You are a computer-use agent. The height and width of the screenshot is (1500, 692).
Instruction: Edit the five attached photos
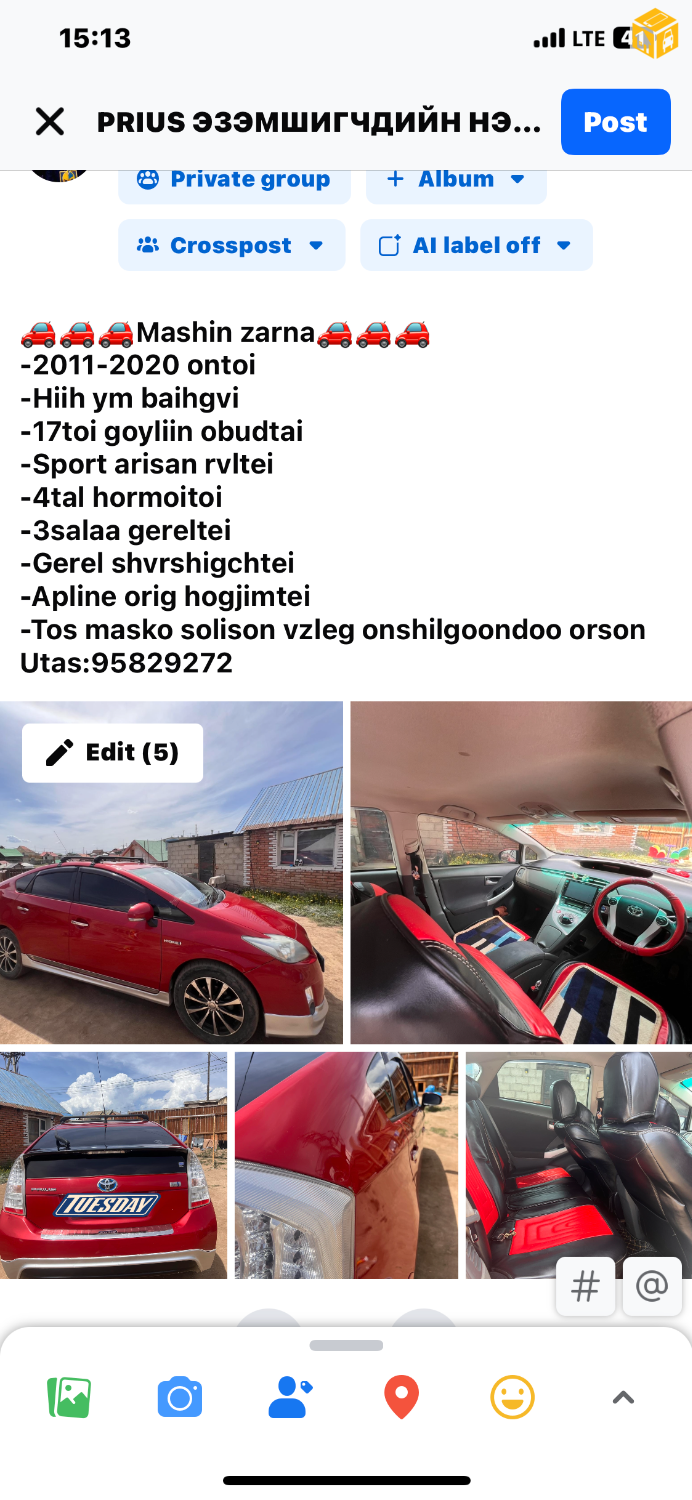(x=112, y=753)
